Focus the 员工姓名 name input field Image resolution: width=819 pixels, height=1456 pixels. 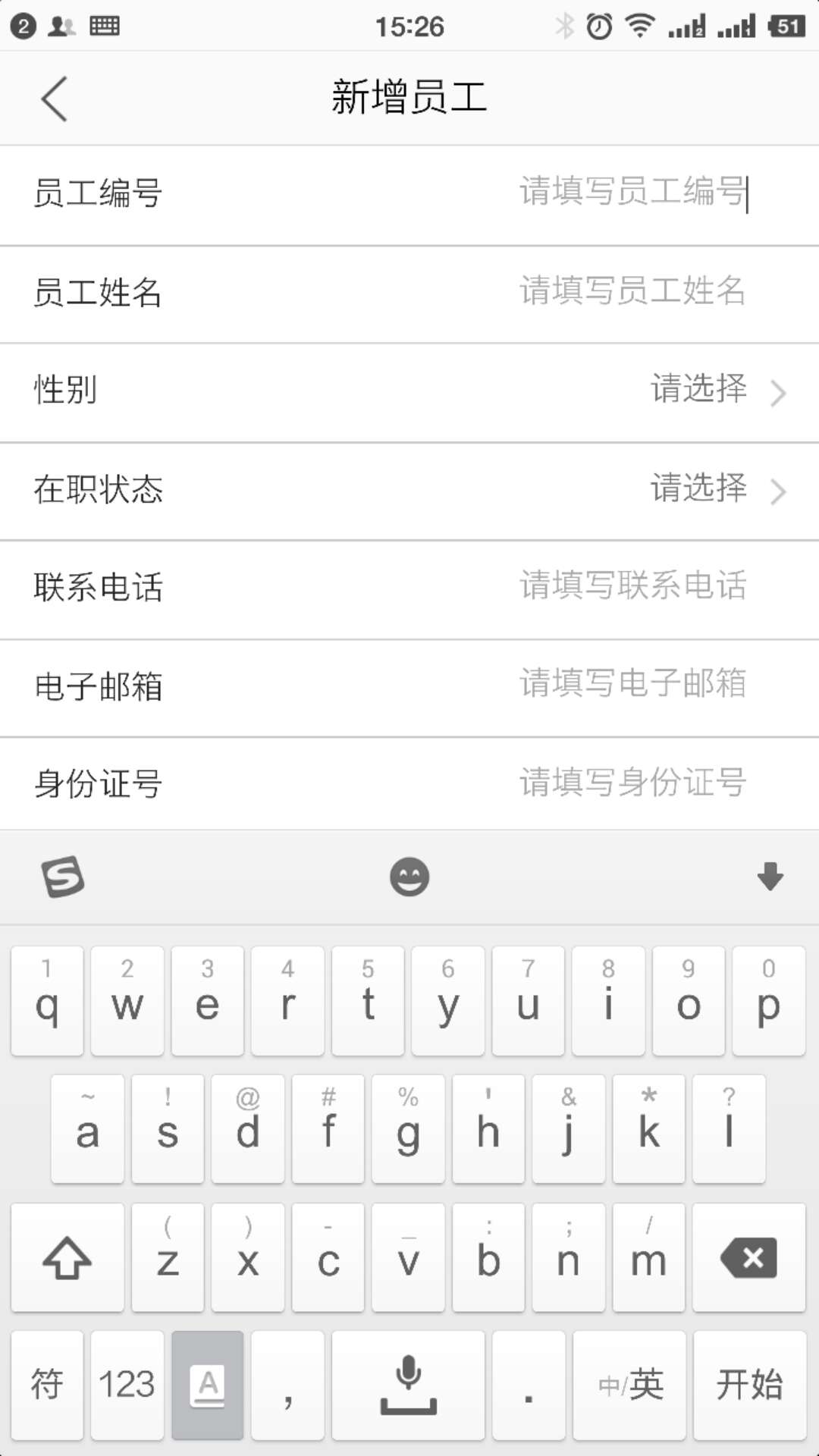pos(409,293)
